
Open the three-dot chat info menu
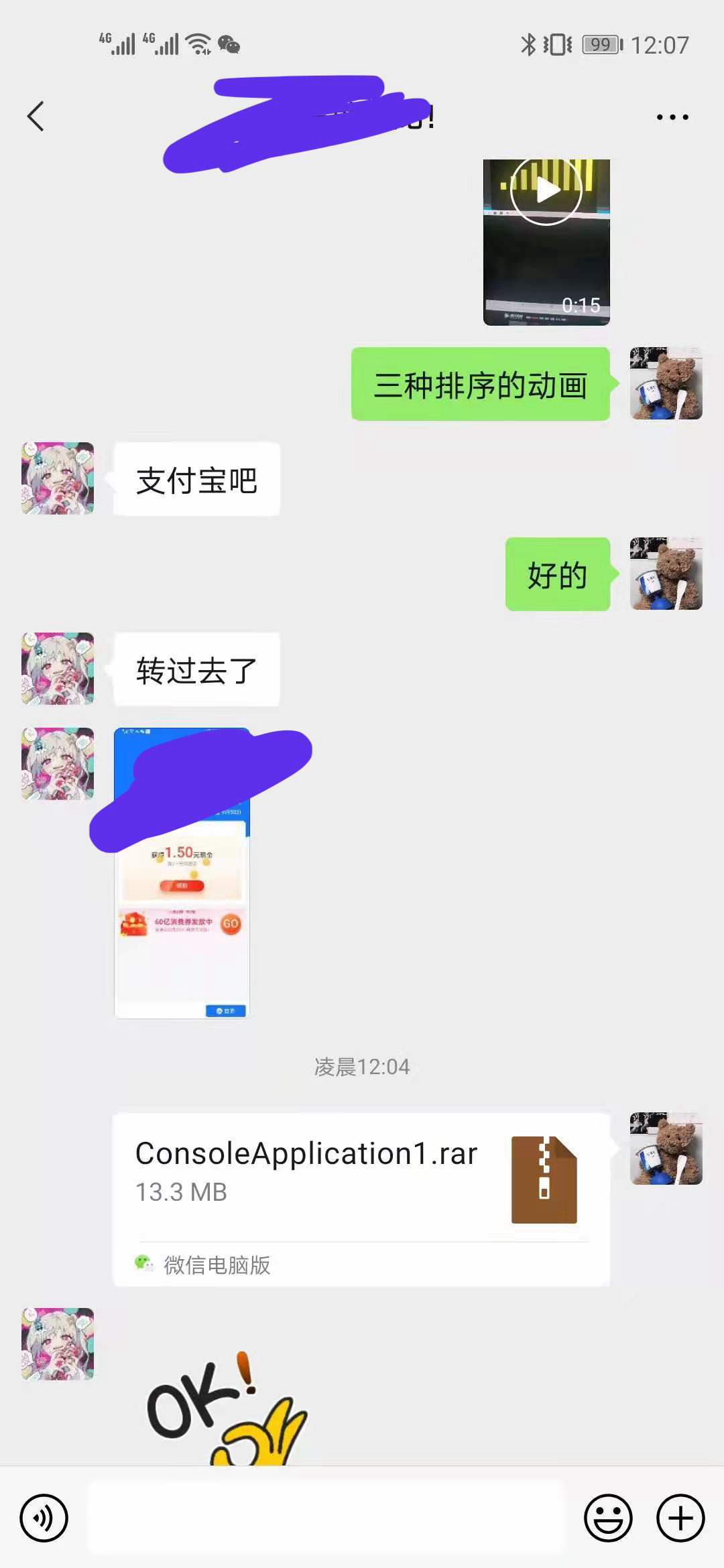(672, 117)
